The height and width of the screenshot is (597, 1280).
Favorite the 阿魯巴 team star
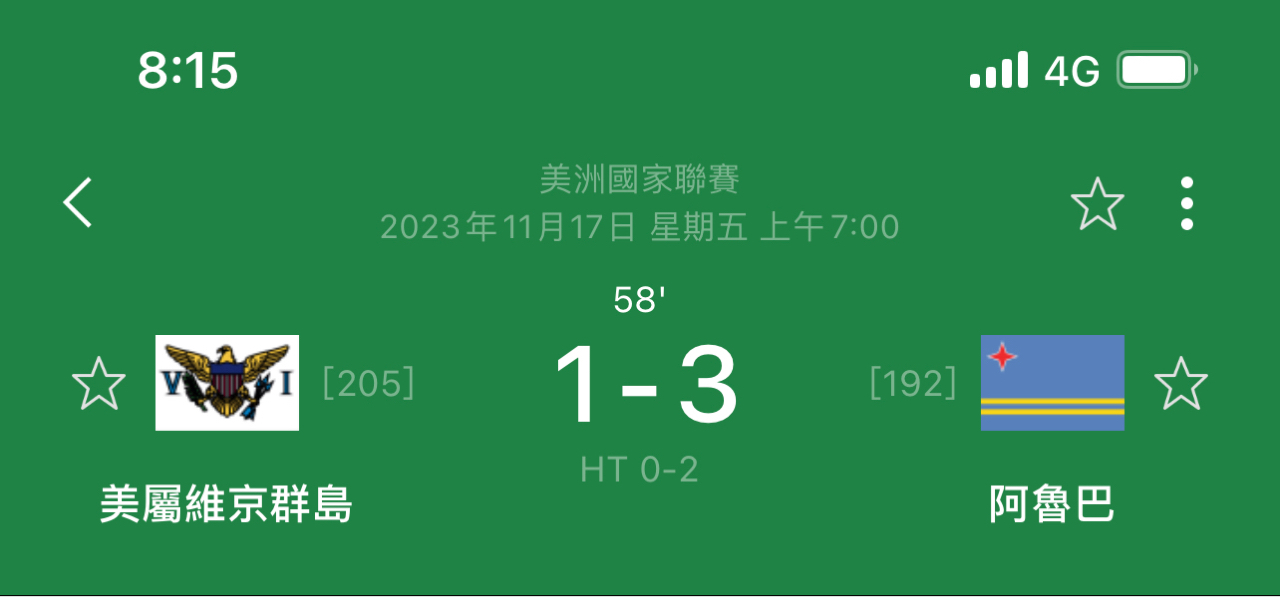pyautogui.click(x=1181, y=384)
